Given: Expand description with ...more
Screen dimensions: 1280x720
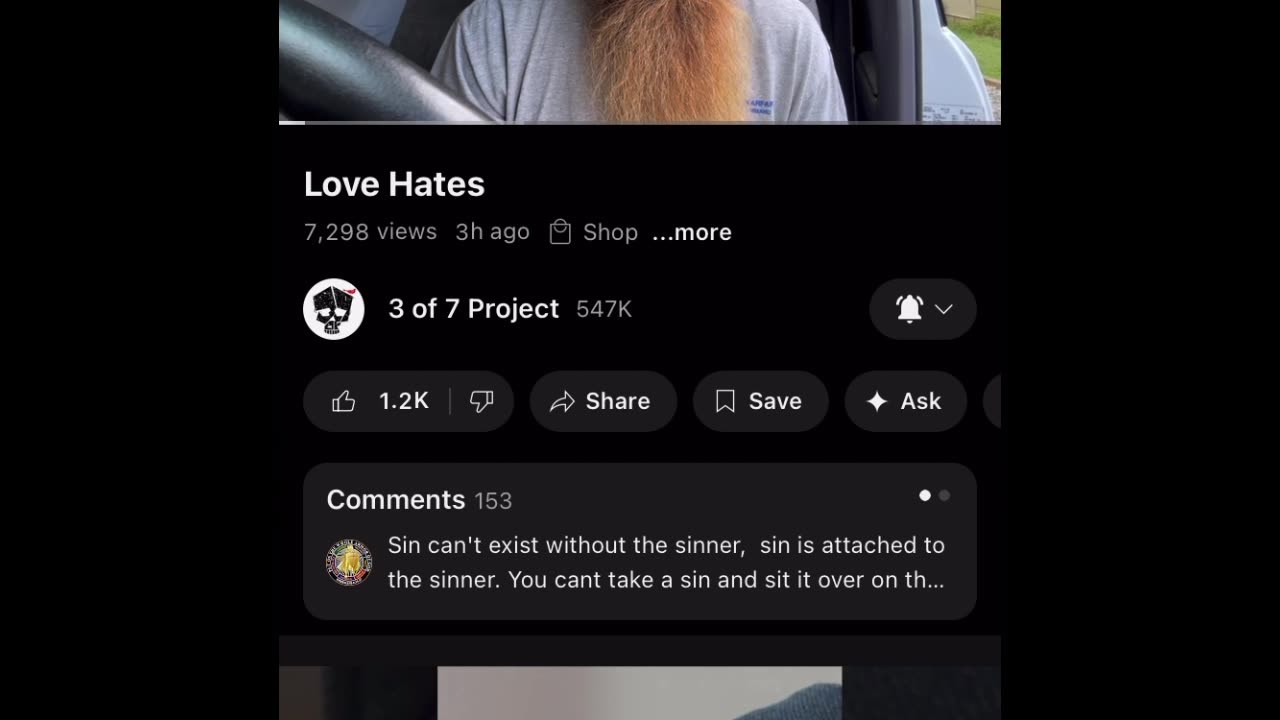Looking at the screenshot, I should coord(692,232).
